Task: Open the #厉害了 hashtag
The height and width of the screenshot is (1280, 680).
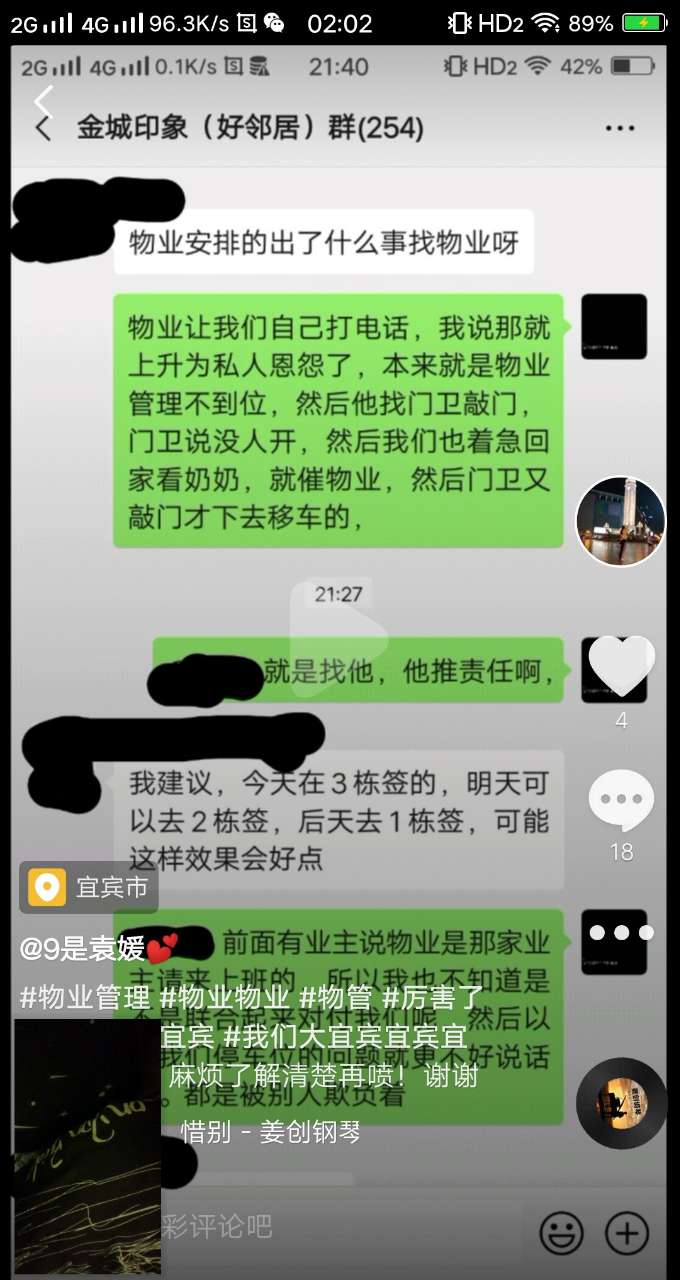Action: [x=432, y=997]
